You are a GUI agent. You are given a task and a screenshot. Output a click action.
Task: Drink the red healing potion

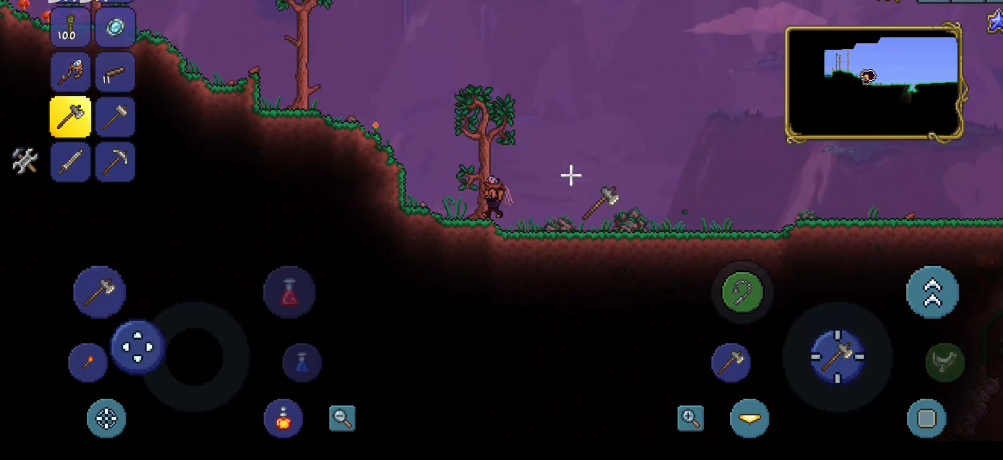coord(289,293)
